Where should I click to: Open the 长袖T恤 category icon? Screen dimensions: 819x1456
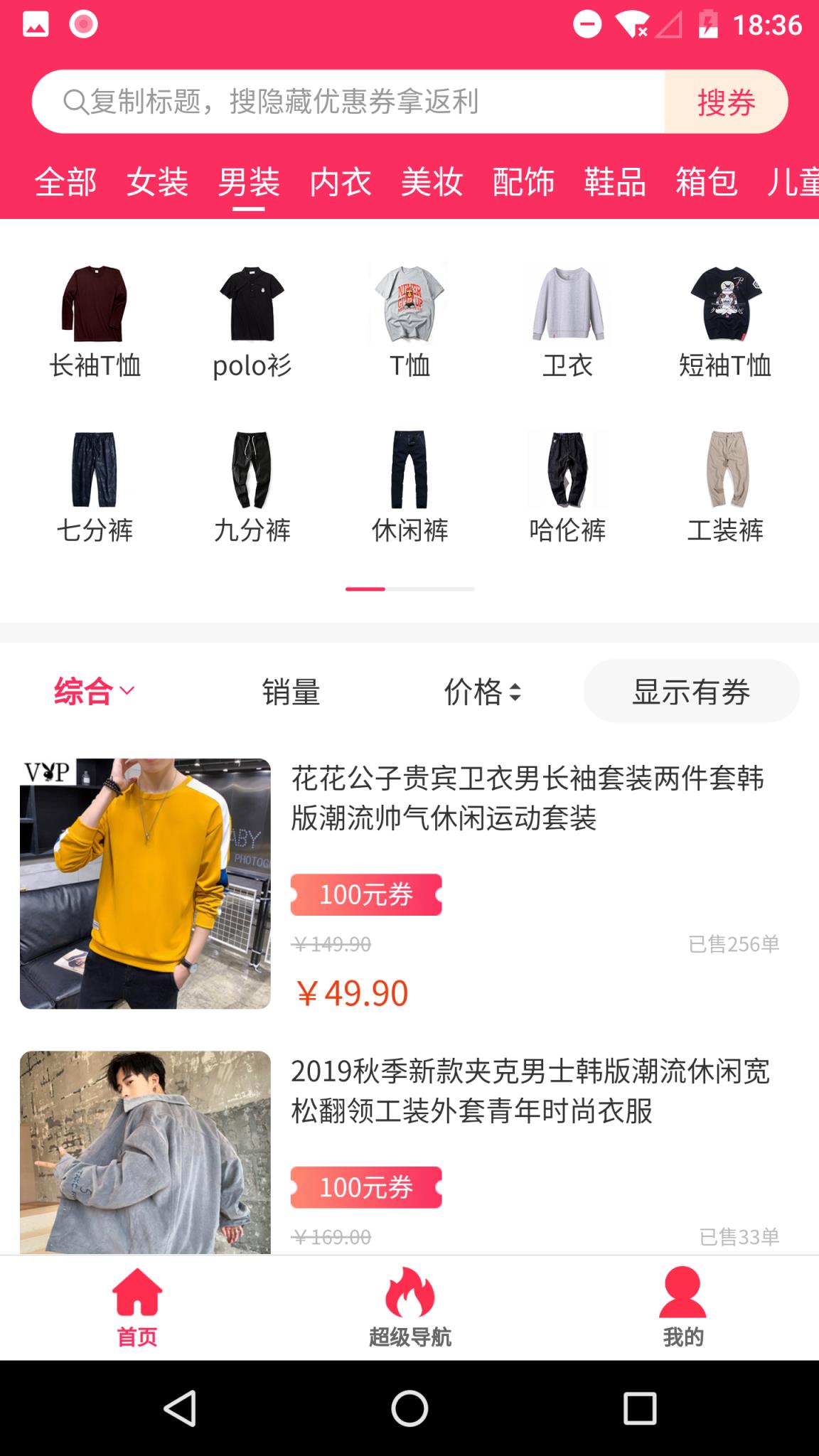point(93,306)
